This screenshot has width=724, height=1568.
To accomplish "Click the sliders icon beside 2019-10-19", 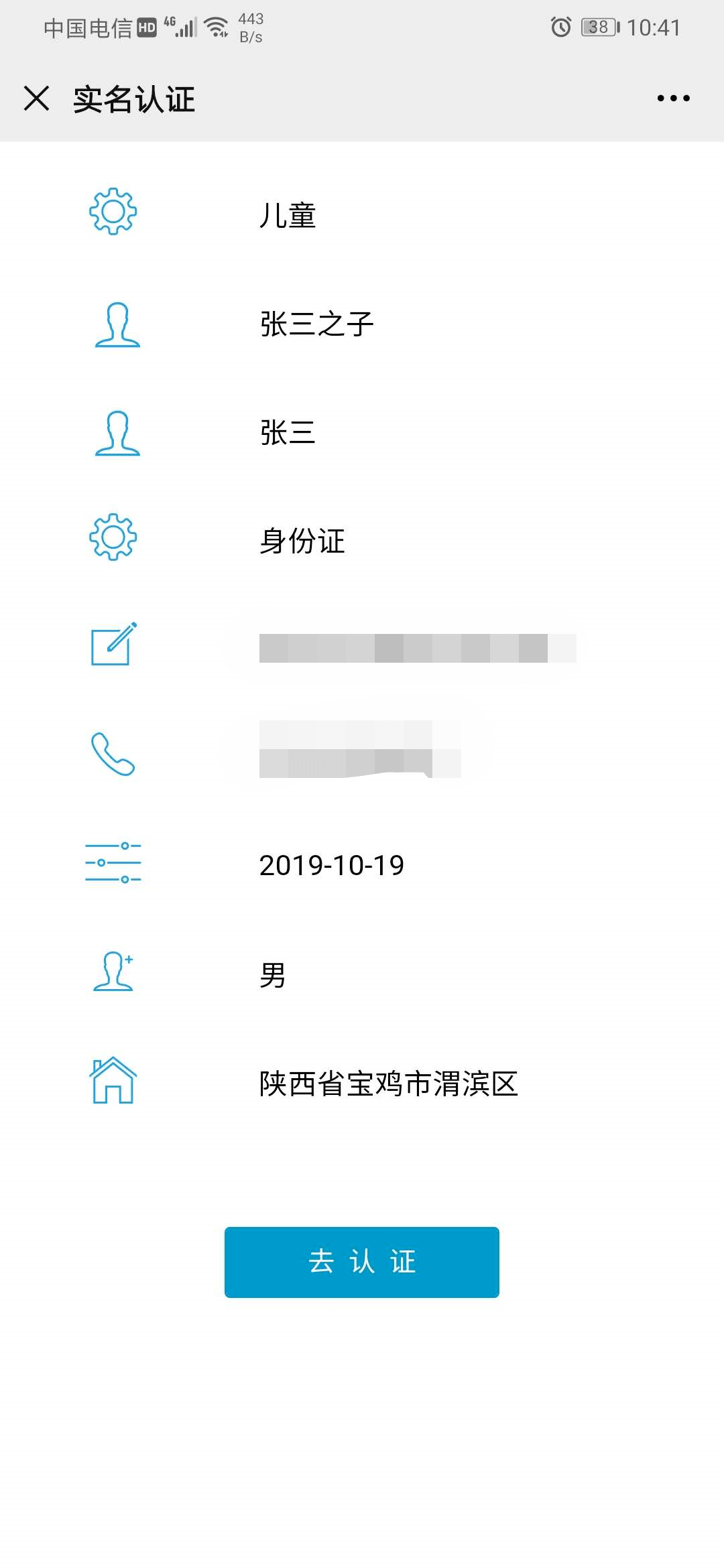I will (113, 863).
